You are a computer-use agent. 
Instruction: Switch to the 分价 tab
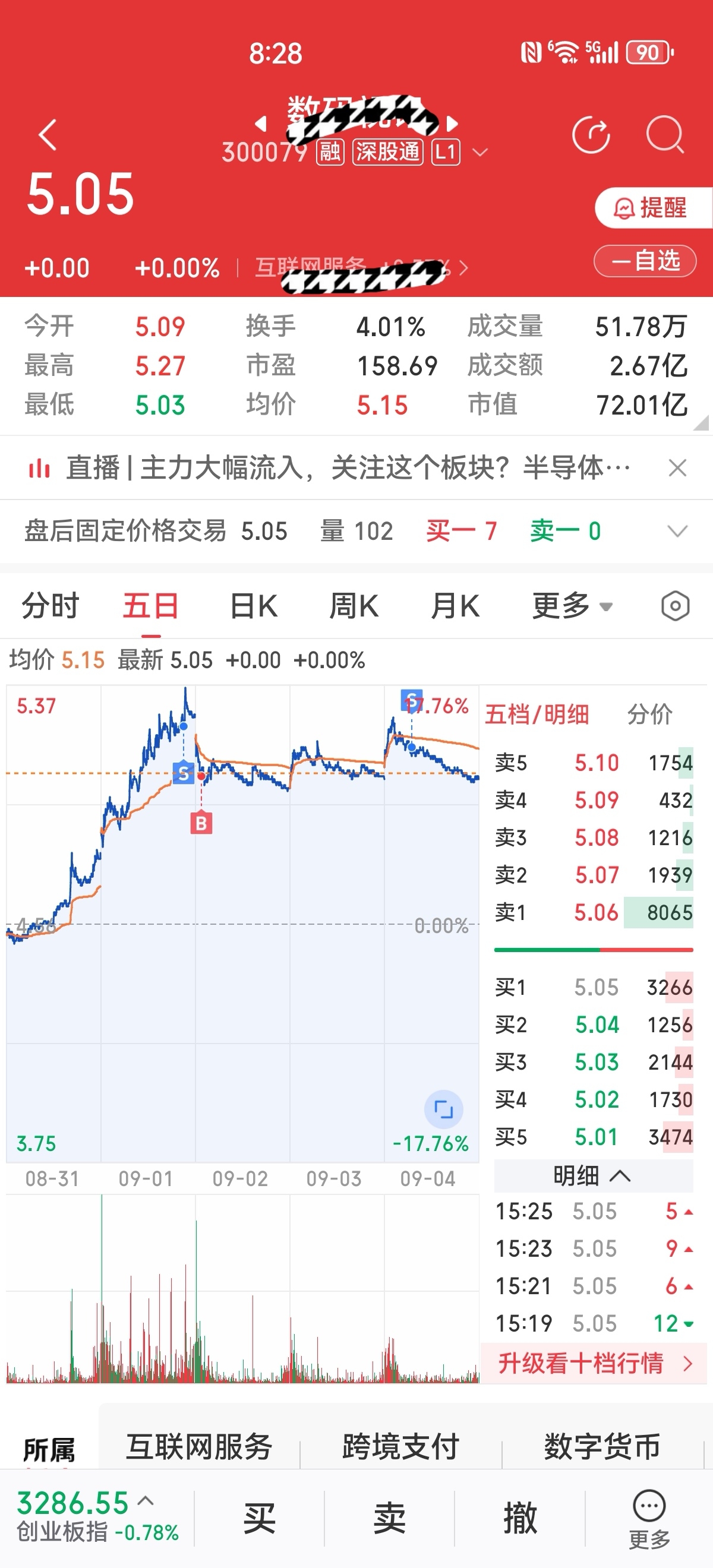pyautogui.click(x=649, y=714)
